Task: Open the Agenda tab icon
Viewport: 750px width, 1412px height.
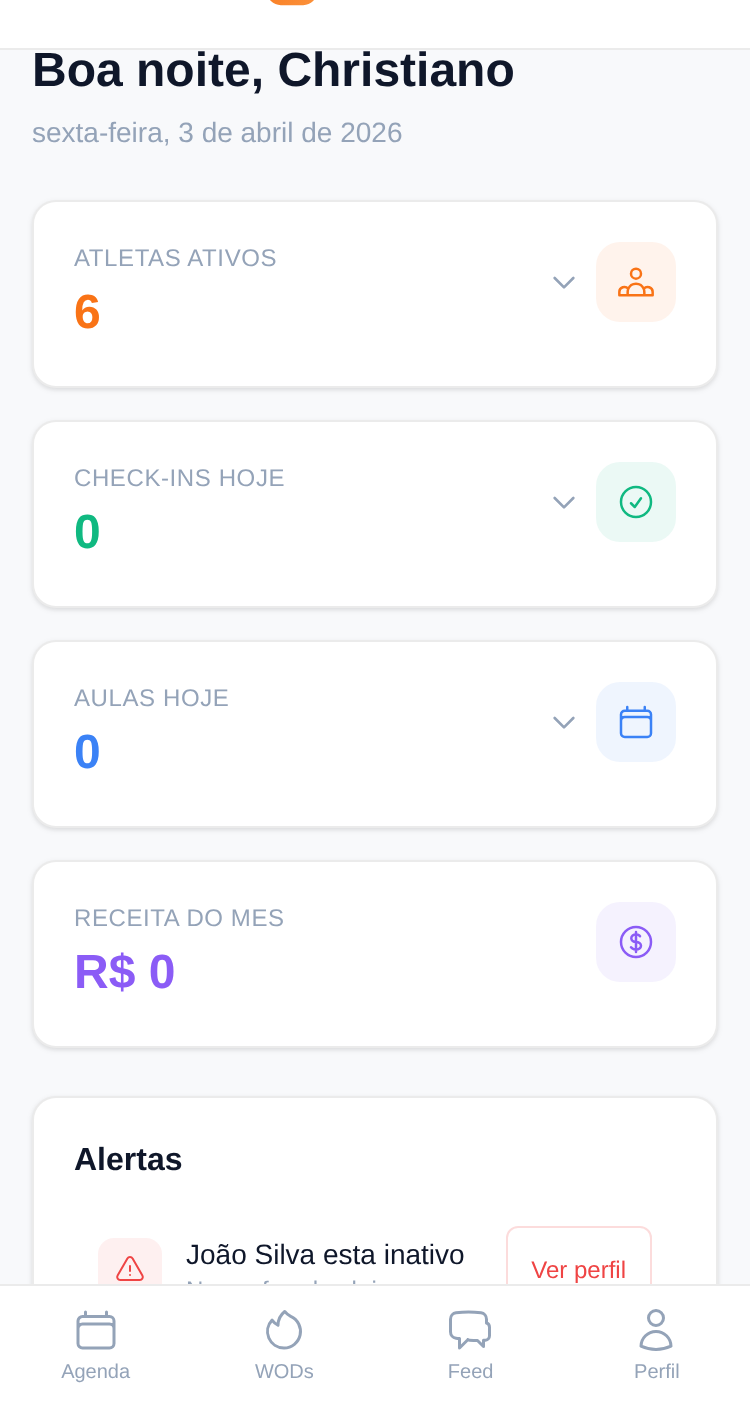Action: click(x=95, y=1330)
